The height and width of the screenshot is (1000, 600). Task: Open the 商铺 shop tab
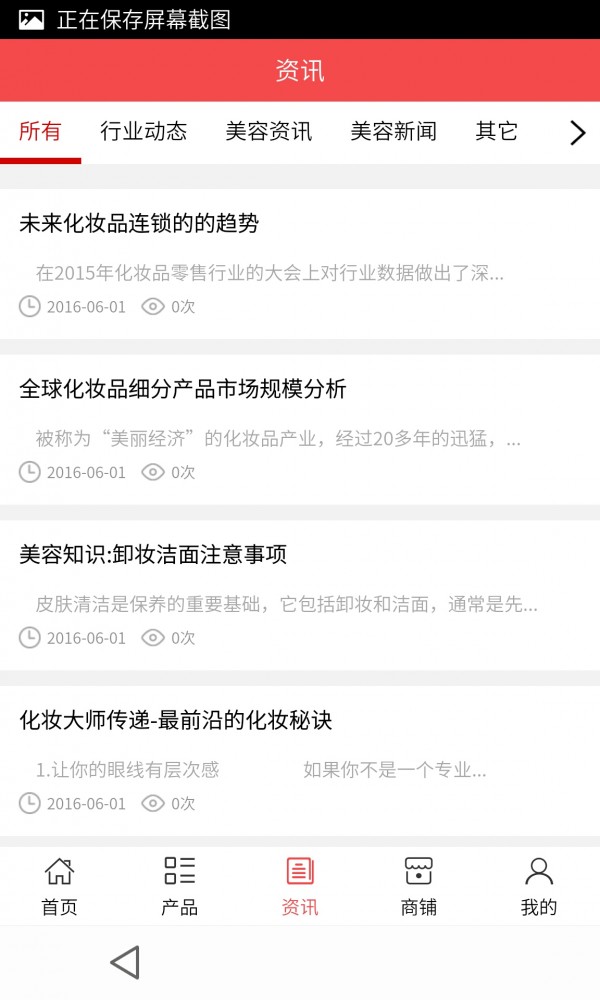click(419, 886)
